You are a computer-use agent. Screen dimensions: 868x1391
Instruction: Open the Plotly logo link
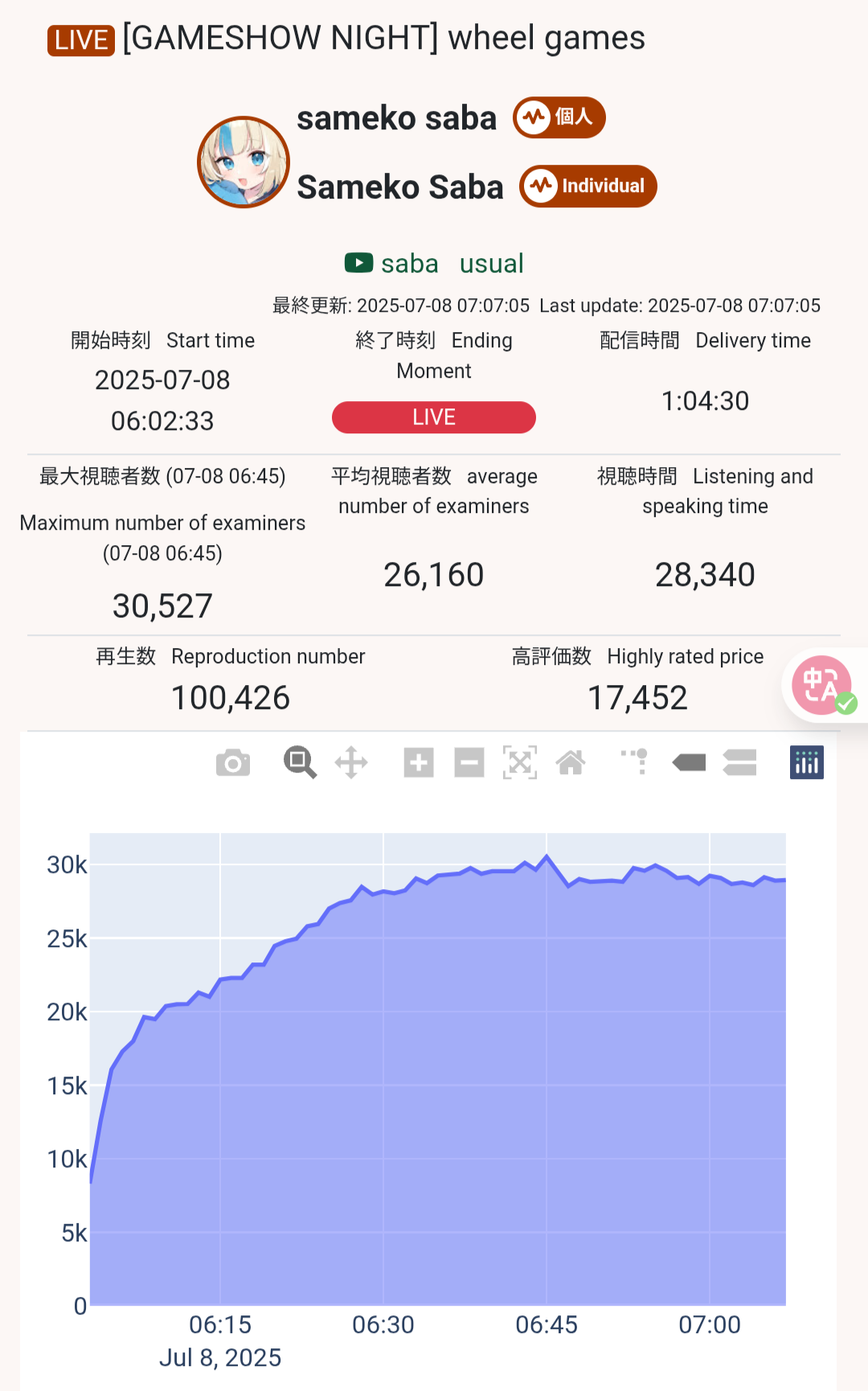pos(807,762)
